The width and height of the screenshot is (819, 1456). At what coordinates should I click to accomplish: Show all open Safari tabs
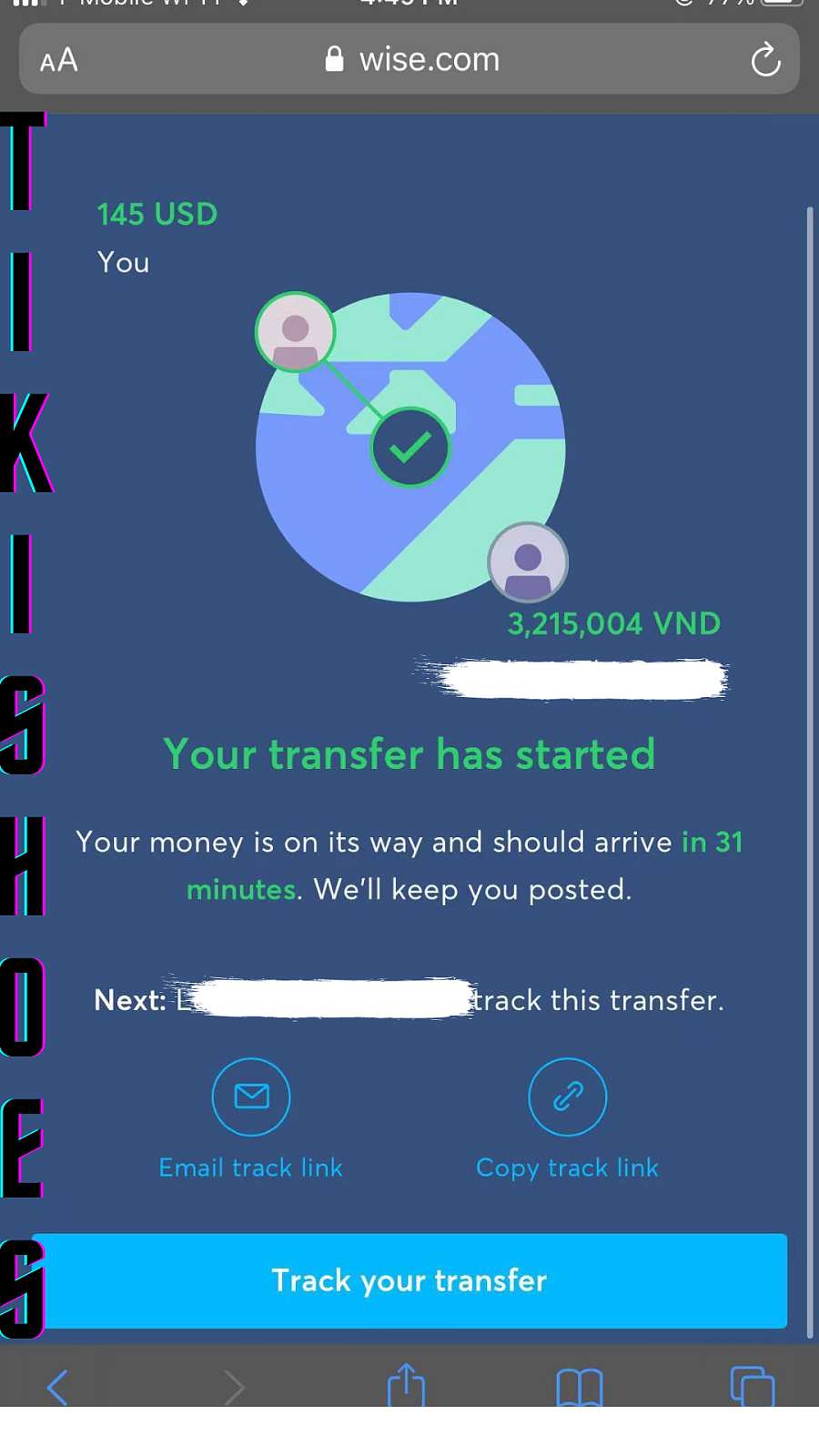[x=752, y=1387]
